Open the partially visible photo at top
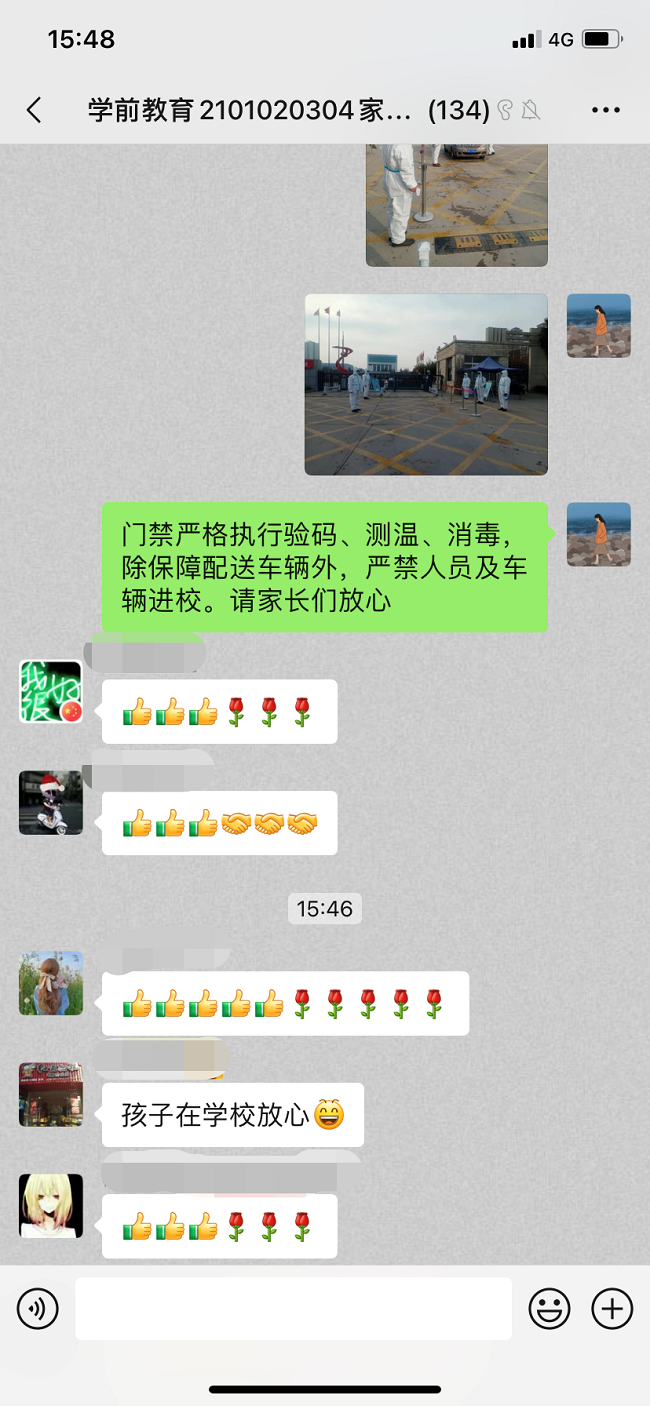 [456, 205]
